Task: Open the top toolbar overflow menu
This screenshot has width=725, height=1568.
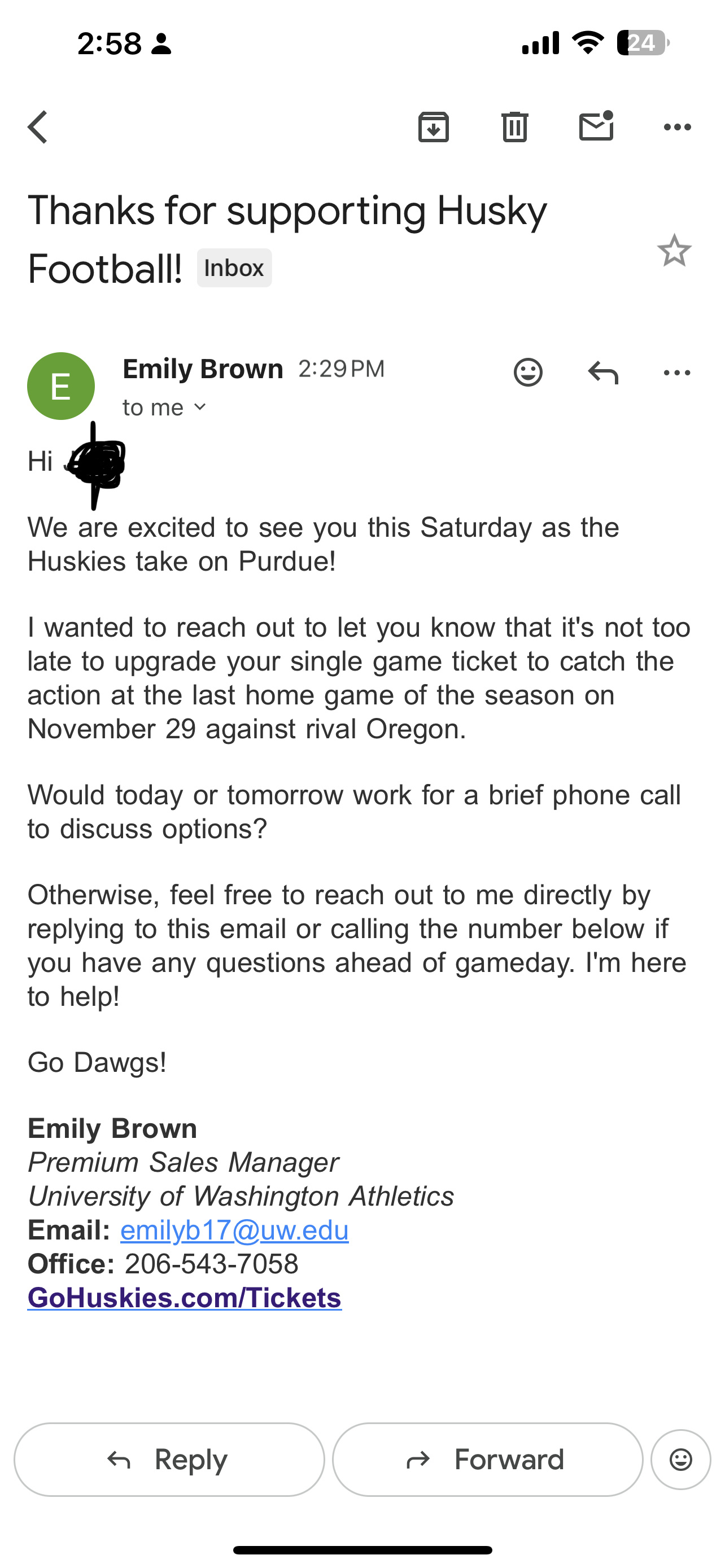Action: click(x=677, y=127)
